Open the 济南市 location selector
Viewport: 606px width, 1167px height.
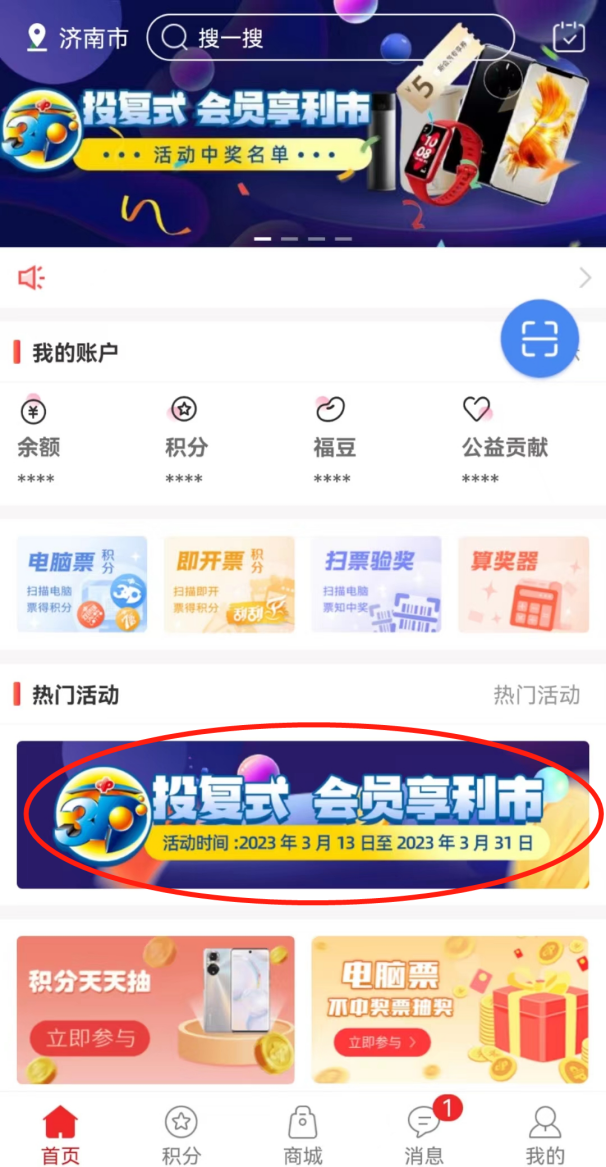77,38
